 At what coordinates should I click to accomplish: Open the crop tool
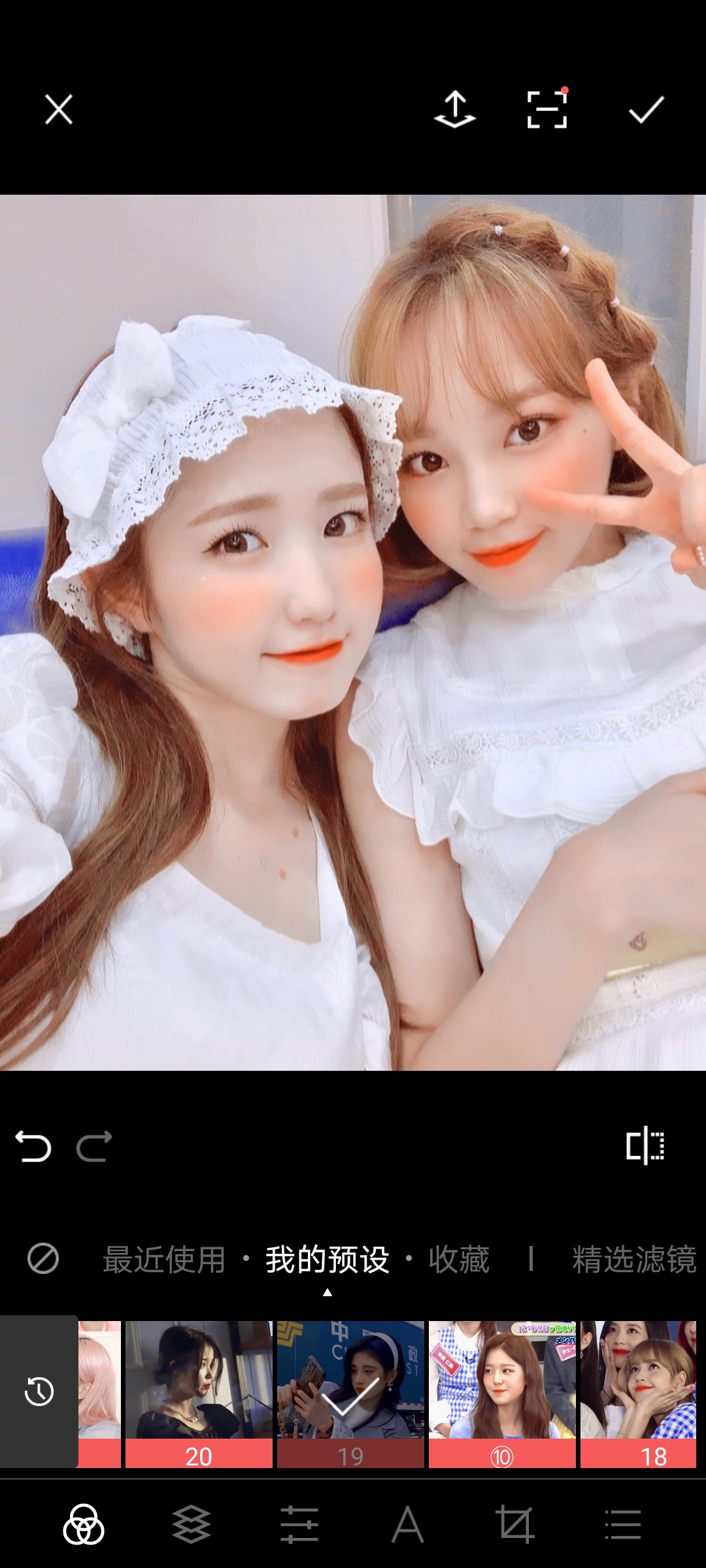pyautogui.click(x=515, y=1525)
